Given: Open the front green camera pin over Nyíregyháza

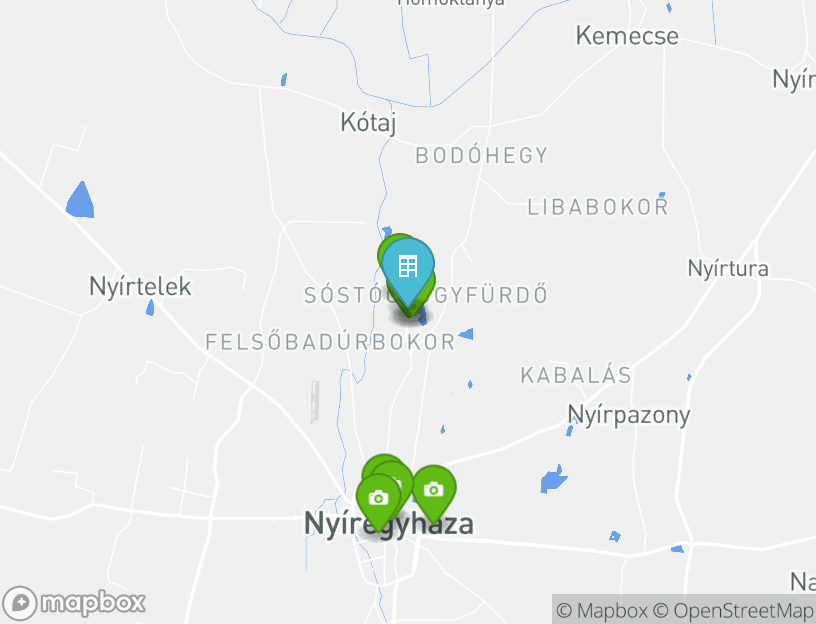Looking at the screenshot, I should [x=378, y=498].
